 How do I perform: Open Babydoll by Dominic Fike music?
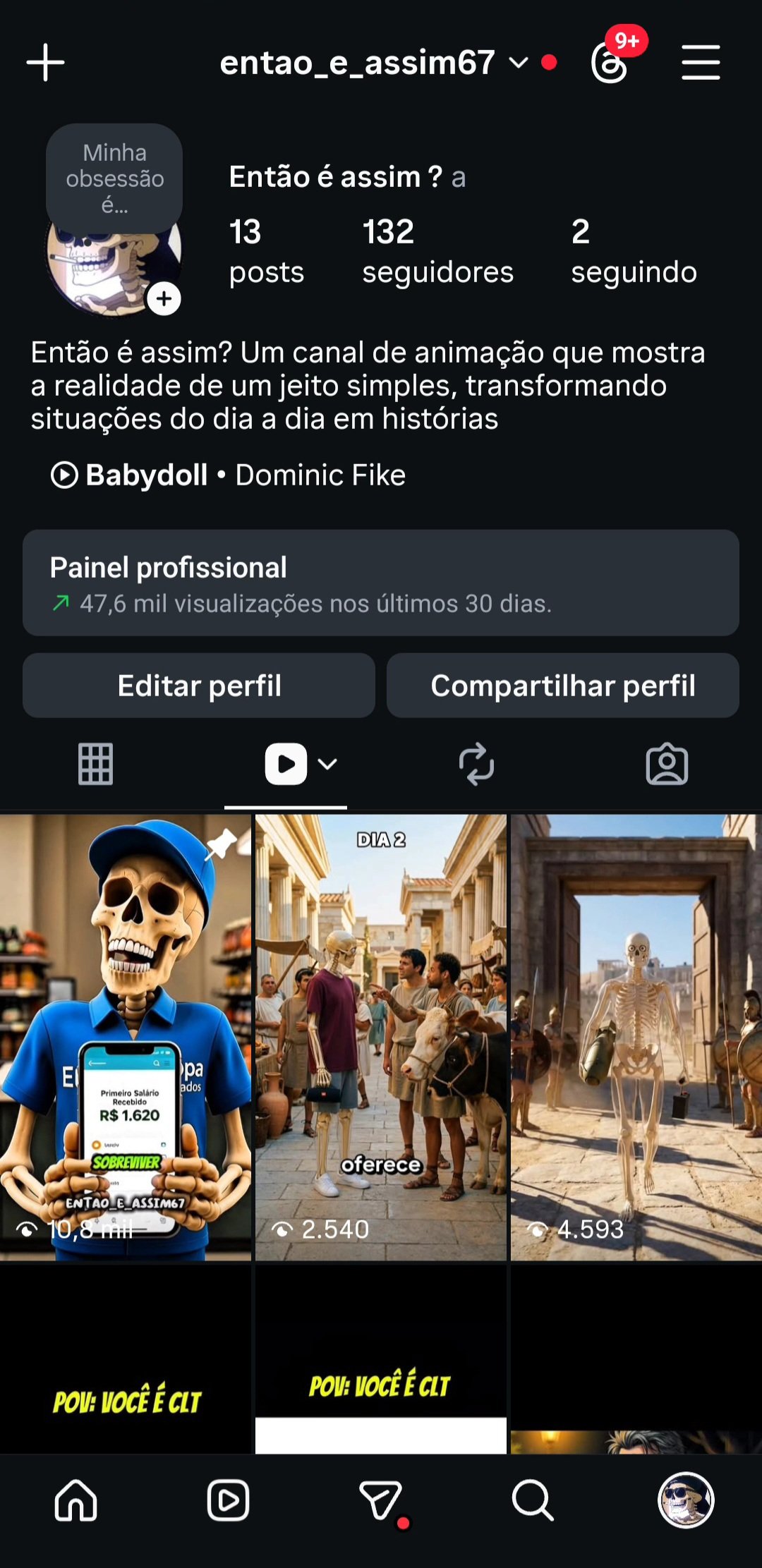point(229,475)
